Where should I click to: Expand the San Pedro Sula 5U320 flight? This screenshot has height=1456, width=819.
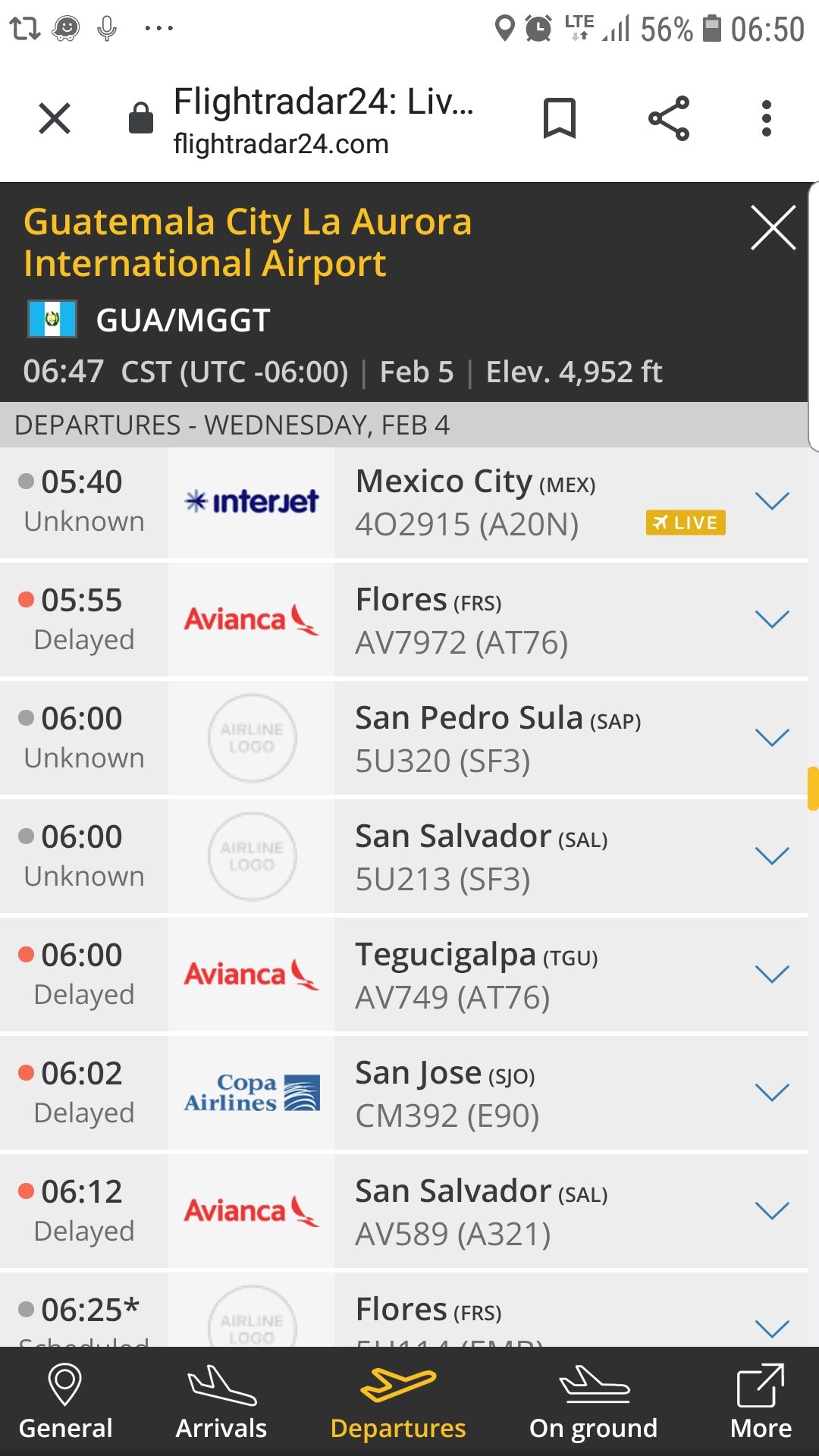click(773, 738)
